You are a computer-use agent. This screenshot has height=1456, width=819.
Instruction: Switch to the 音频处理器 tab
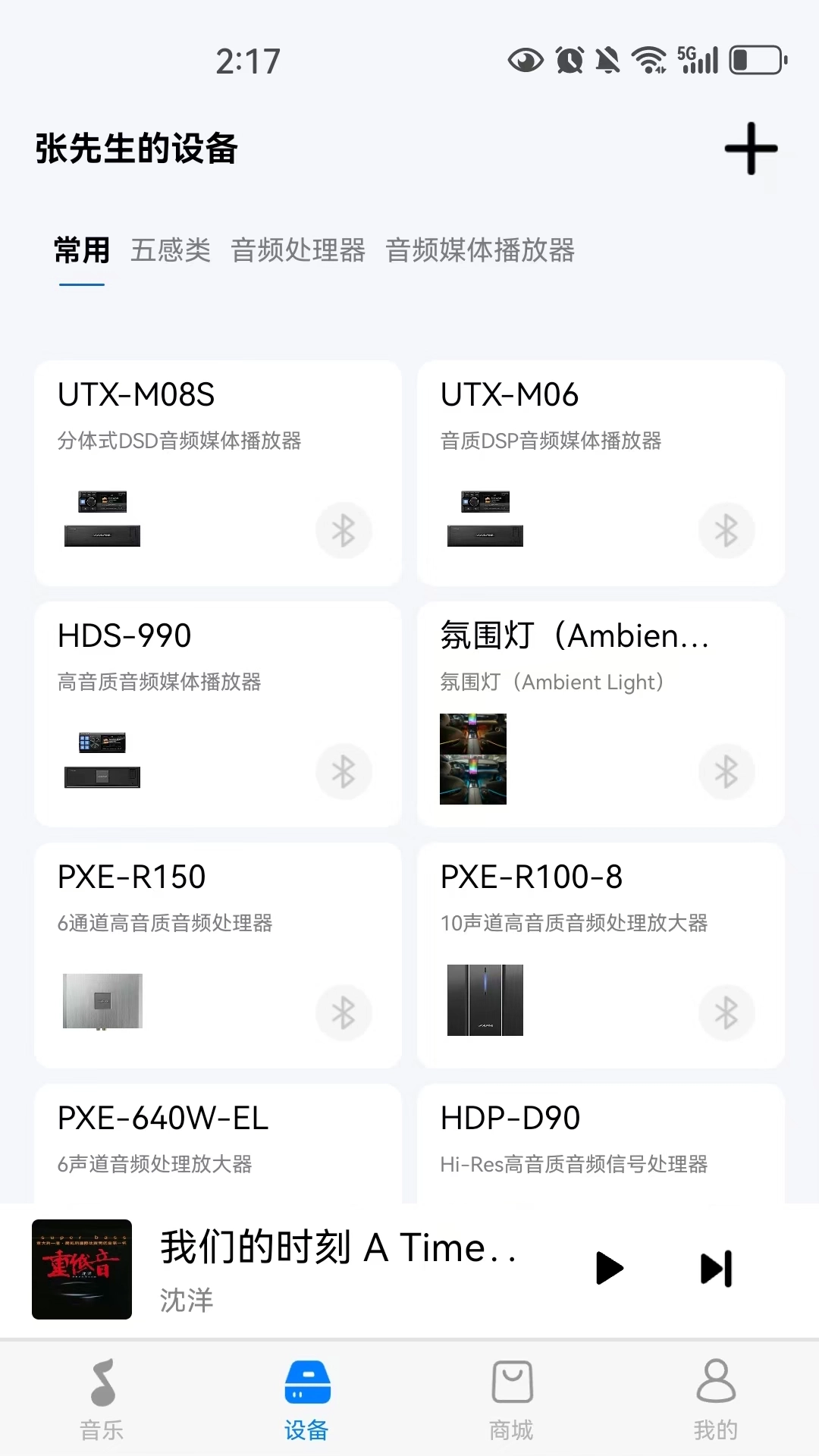point(298,250)
